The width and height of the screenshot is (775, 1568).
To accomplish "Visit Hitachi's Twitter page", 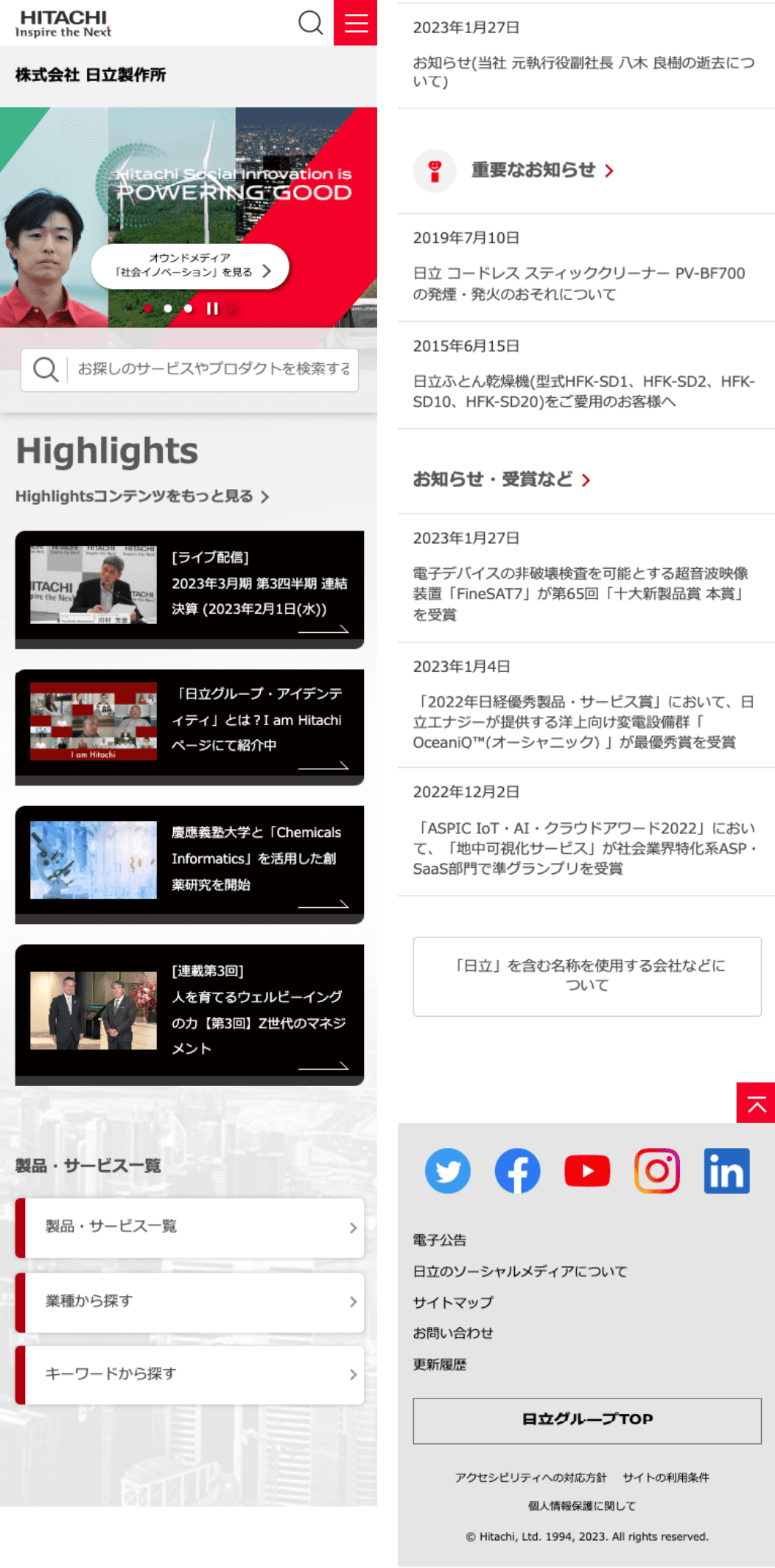I will coord(447,1171).
